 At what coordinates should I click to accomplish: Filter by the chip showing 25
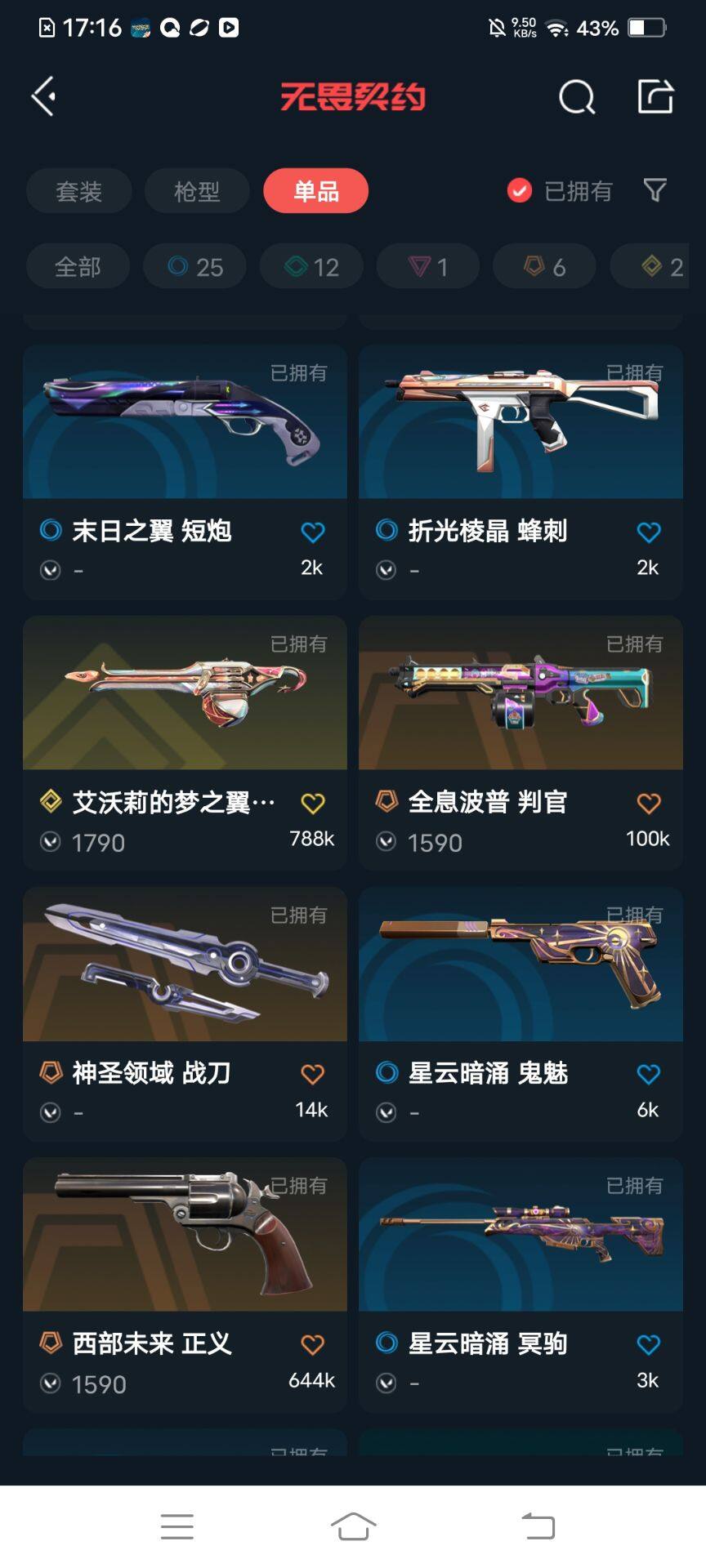194,266
